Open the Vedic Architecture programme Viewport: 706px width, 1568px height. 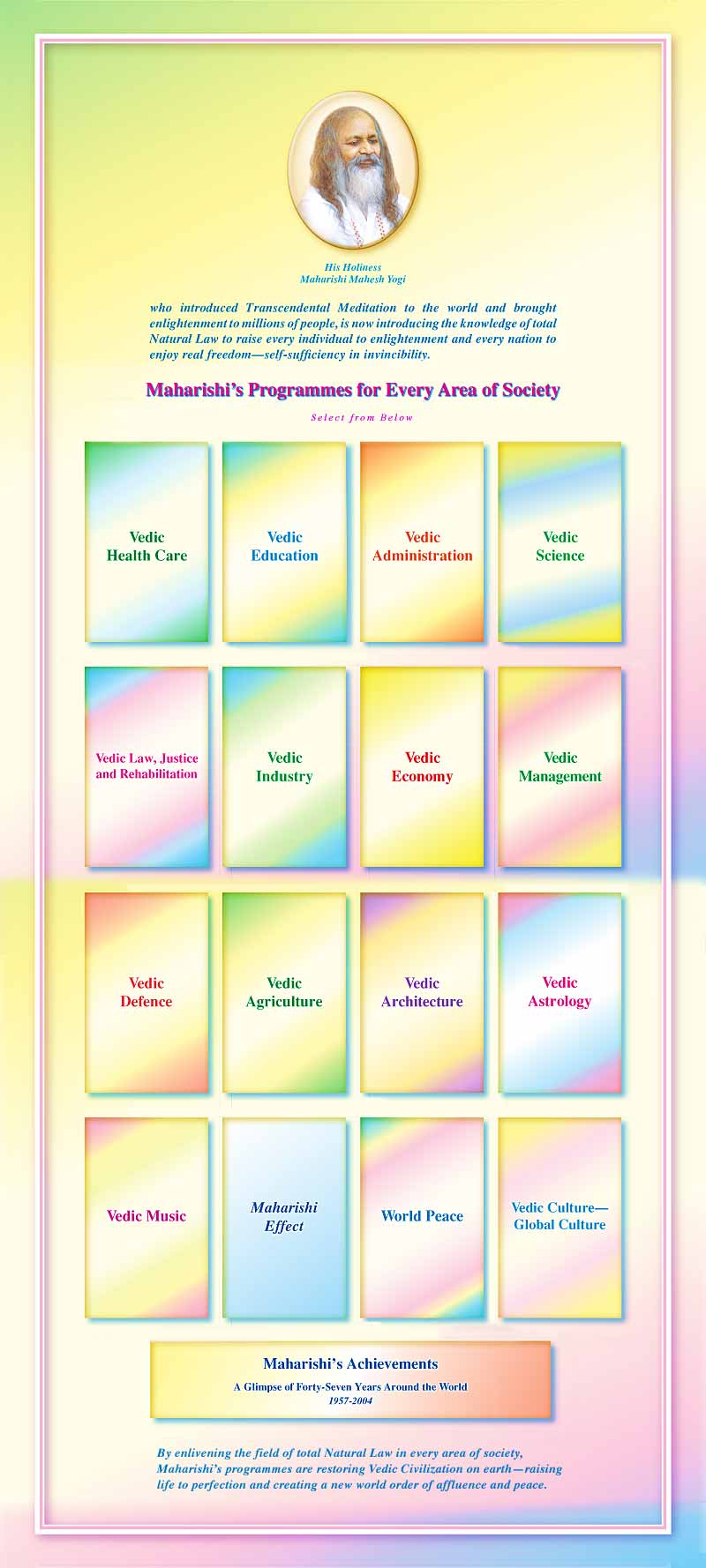point(422,991)
